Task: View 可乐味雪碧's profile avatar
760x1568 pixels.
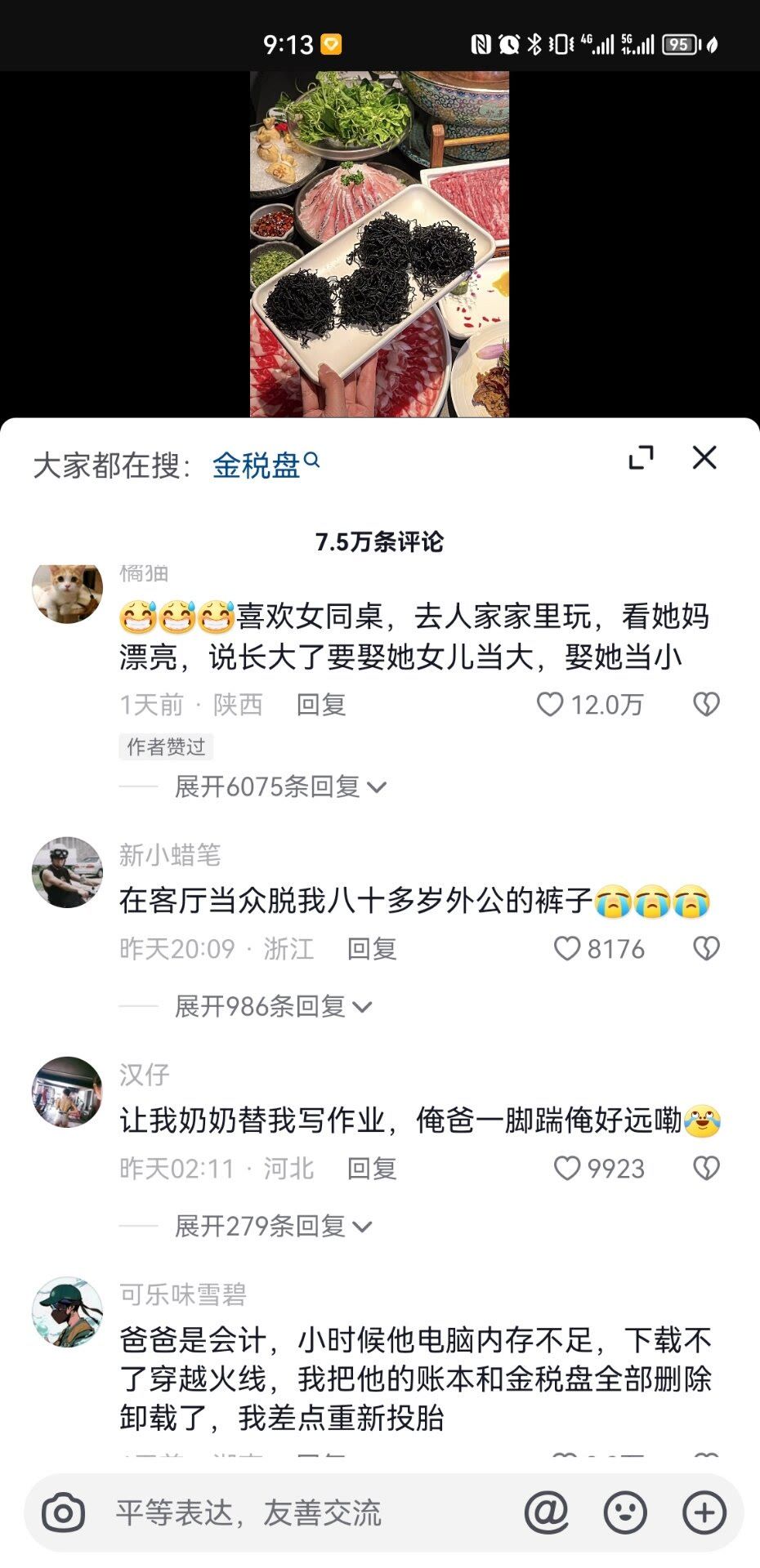Action: coord(67,1312)
